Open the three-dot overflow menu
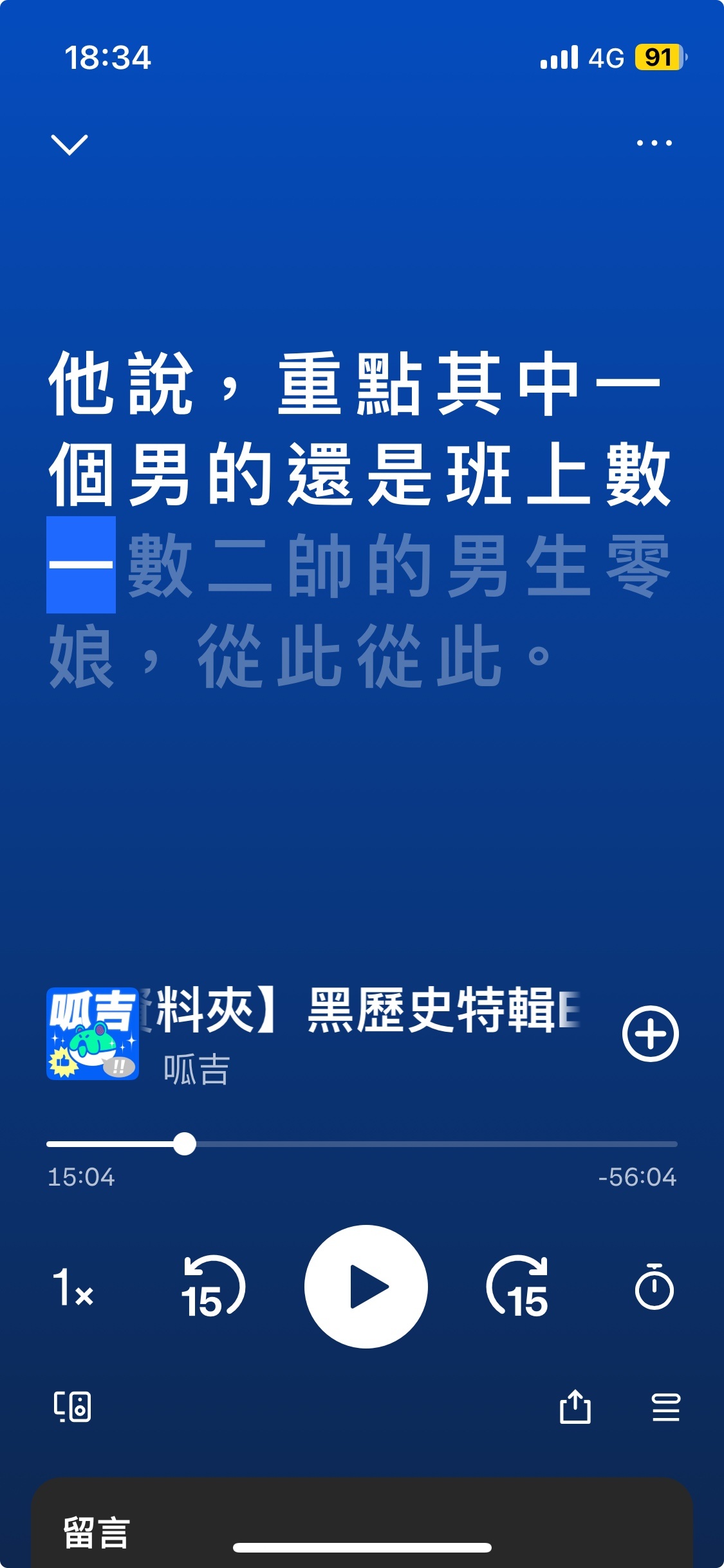 (x=654, y=143)
